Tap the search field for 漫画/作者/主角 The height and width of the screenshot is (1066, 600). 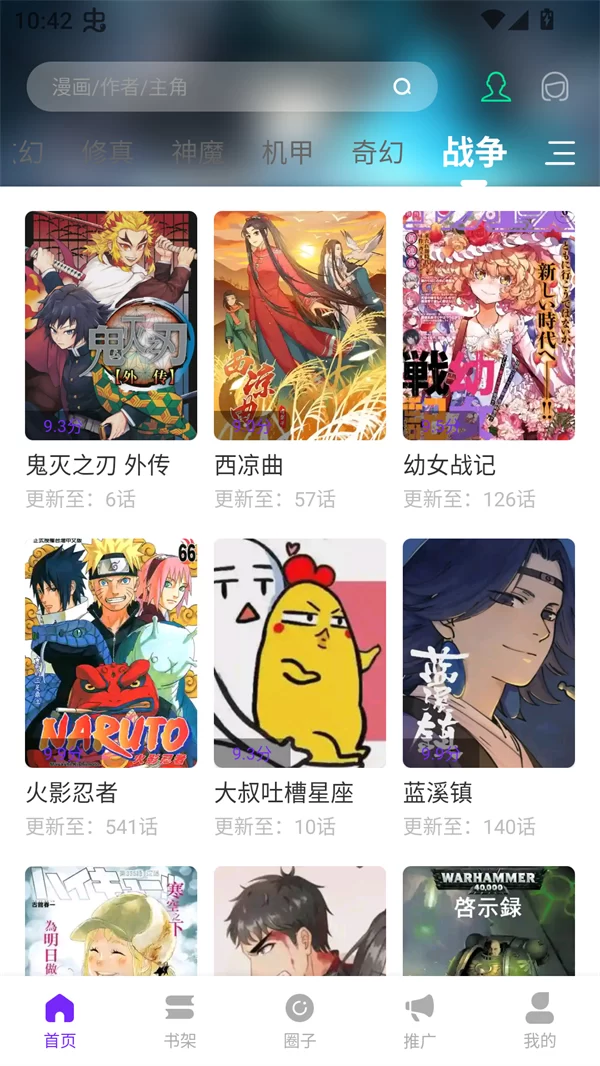point(215,87)
